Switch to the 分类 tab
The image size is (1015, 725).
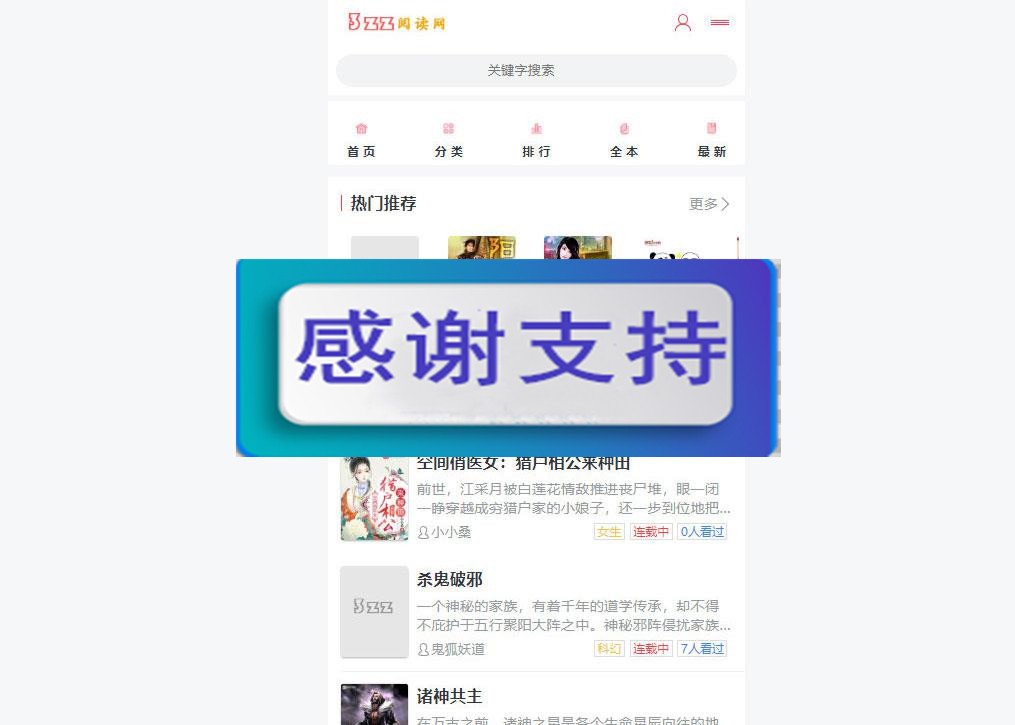tap(449, 140)
